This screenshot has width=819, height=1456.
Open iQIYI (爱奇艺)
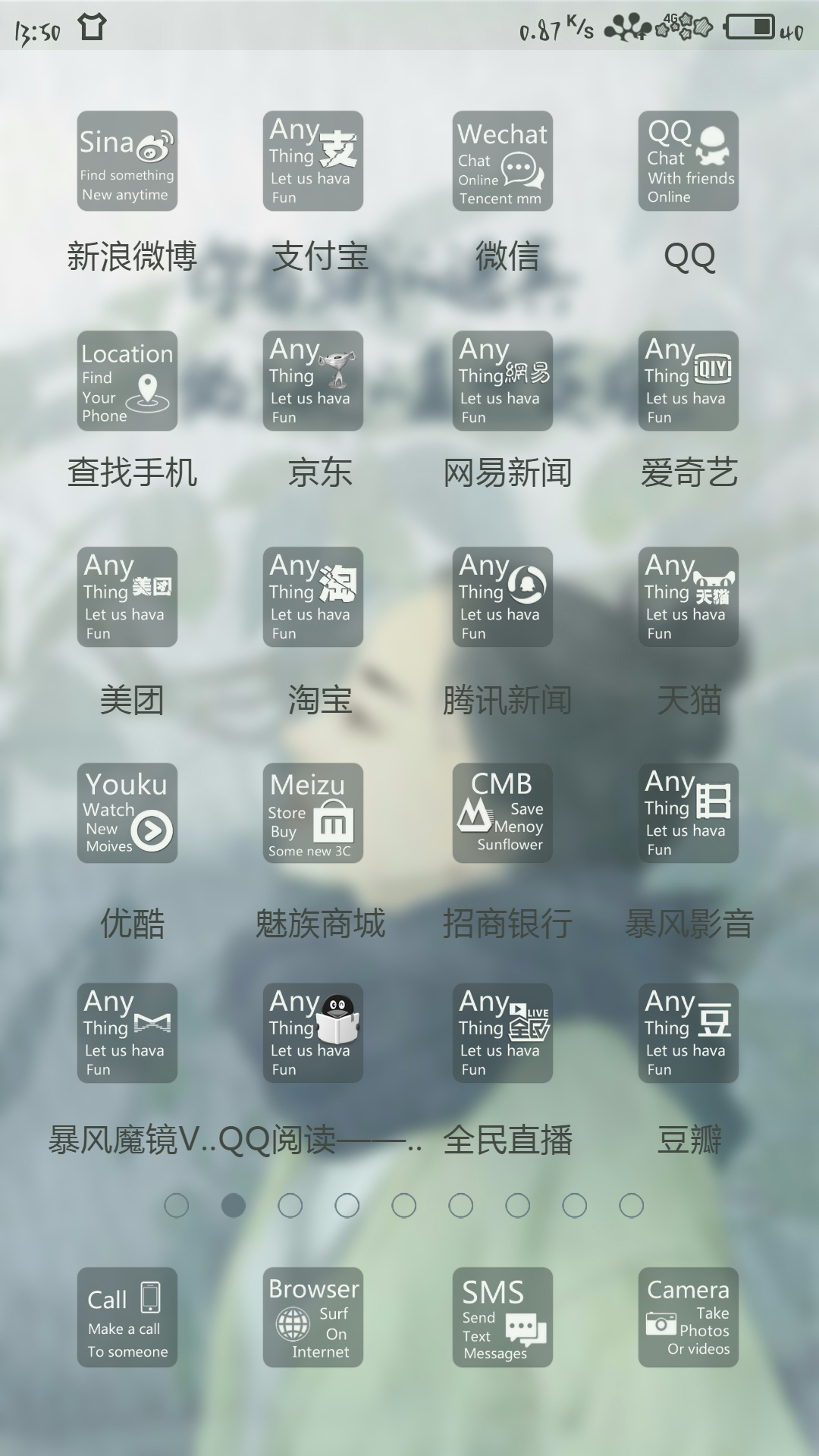(x=689, y=381)
